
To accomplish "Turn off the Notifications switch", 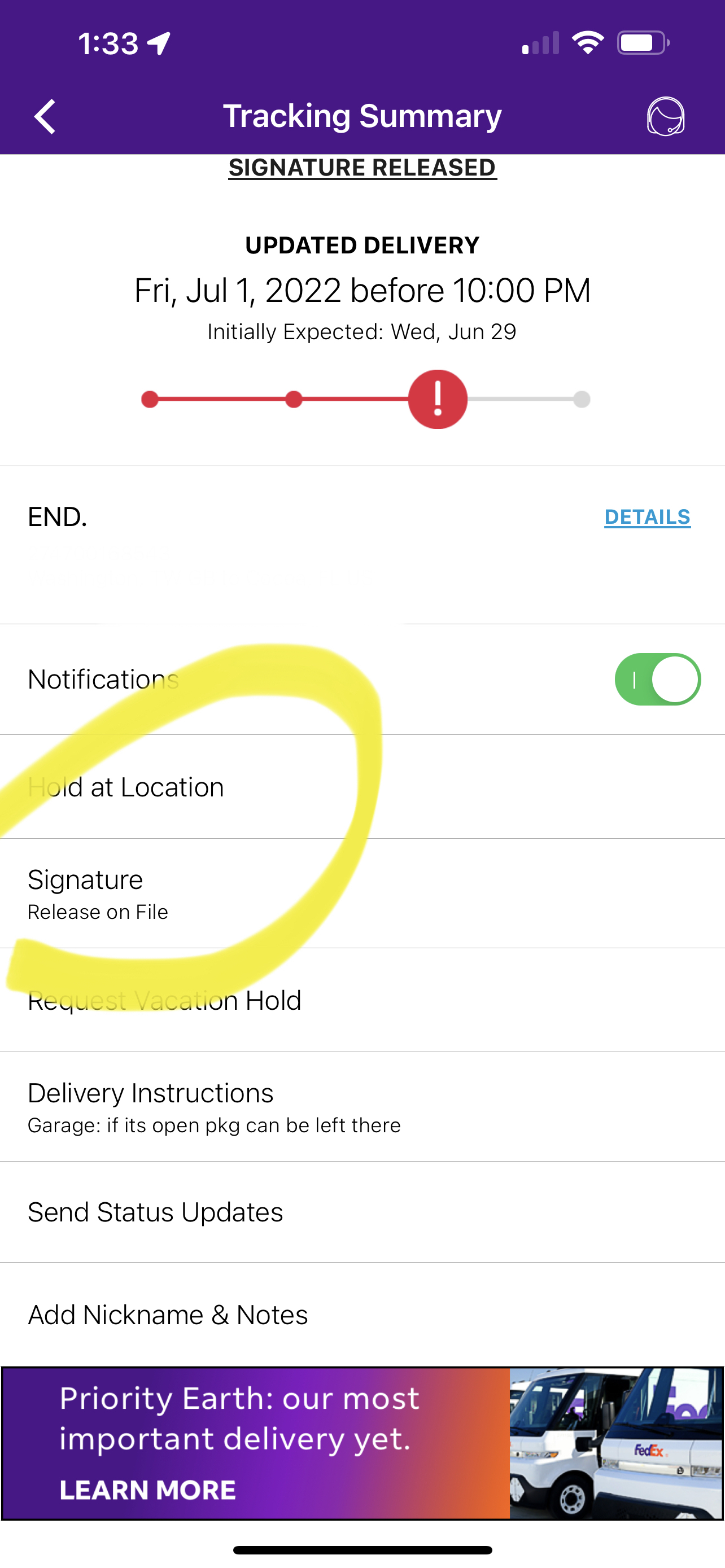I will tap(657, 680).
